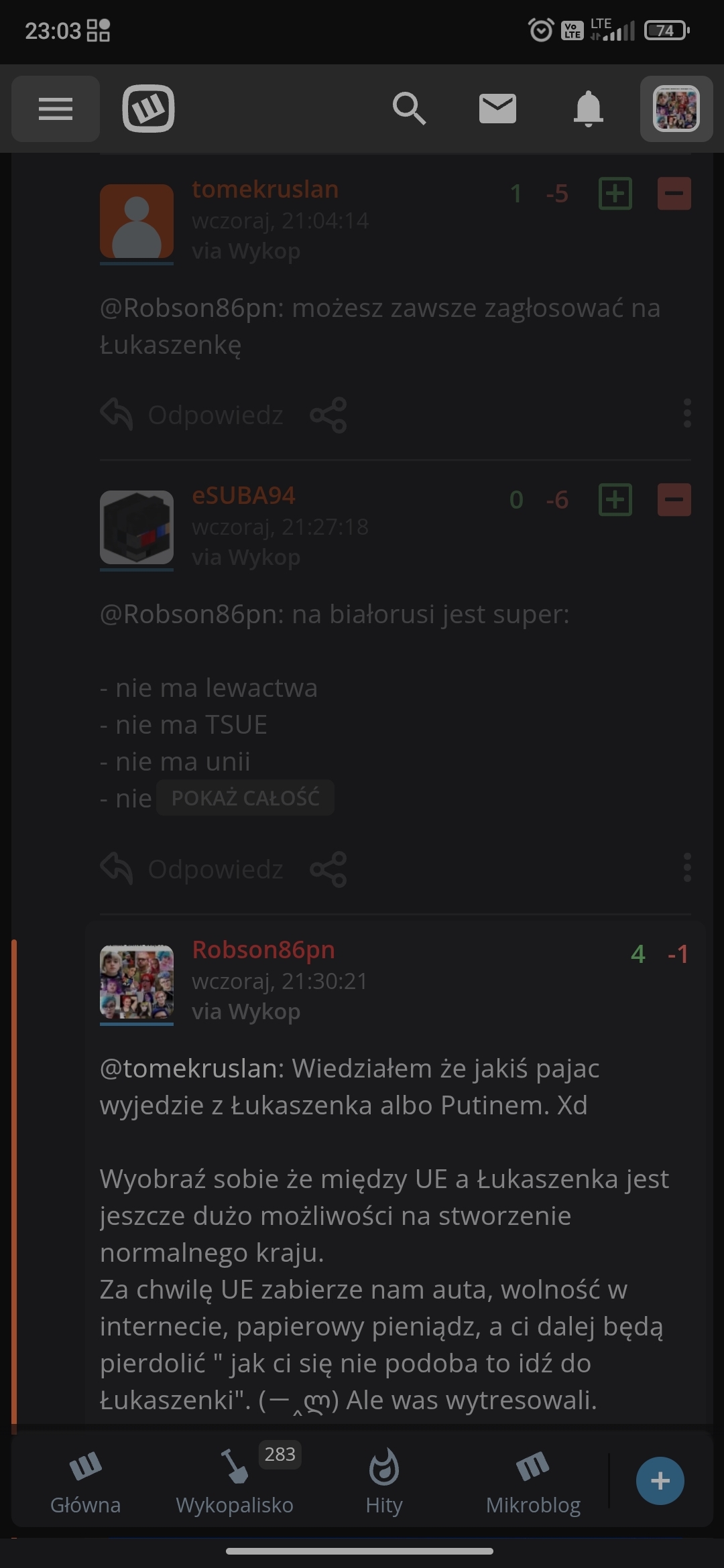Image resolution: width=724 pixels, height=1568 pixels.
Task: Upvote tomekruslan's comment
Action: pyautogui.click(x=615, y=194)
